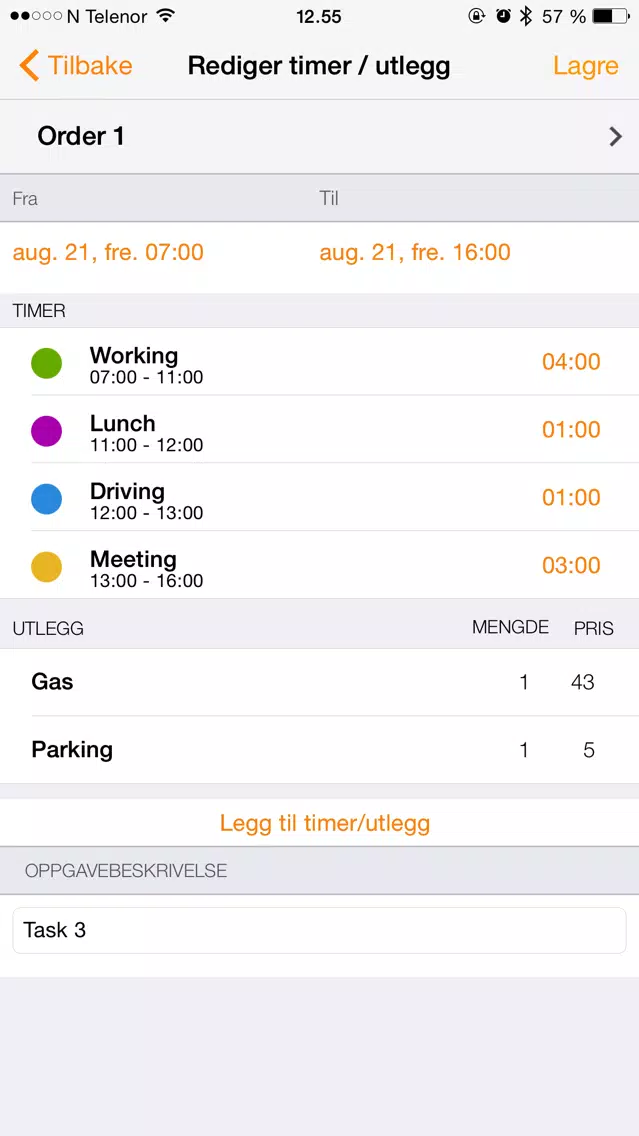Open the Working timer entry

320,362
